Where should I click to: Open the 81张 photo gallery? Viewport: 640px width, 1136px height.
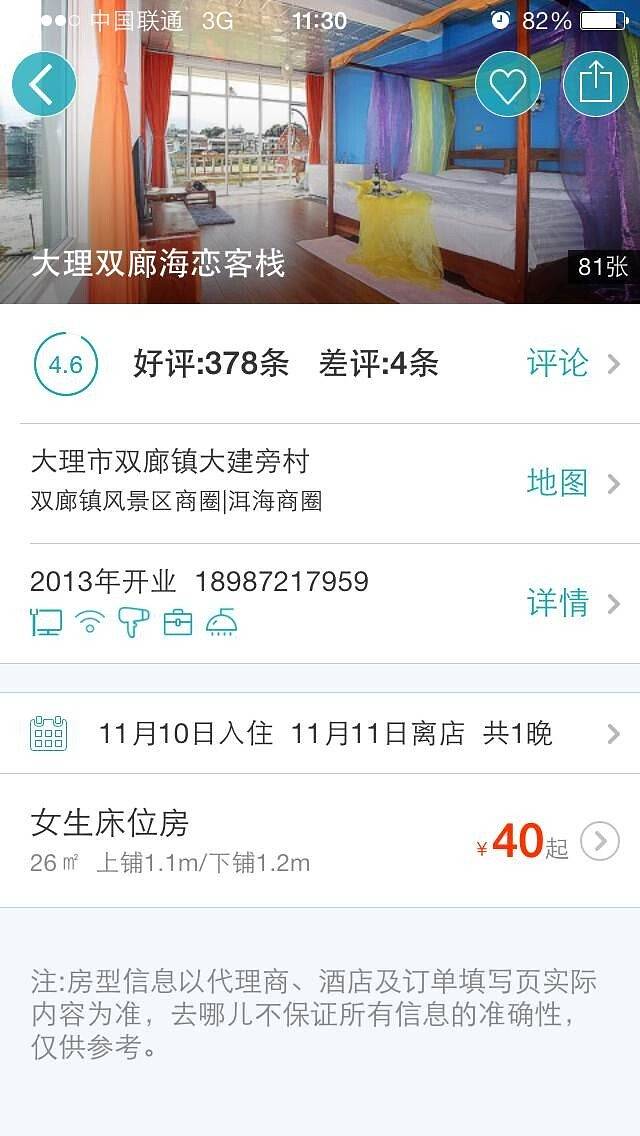coord(602,266)
